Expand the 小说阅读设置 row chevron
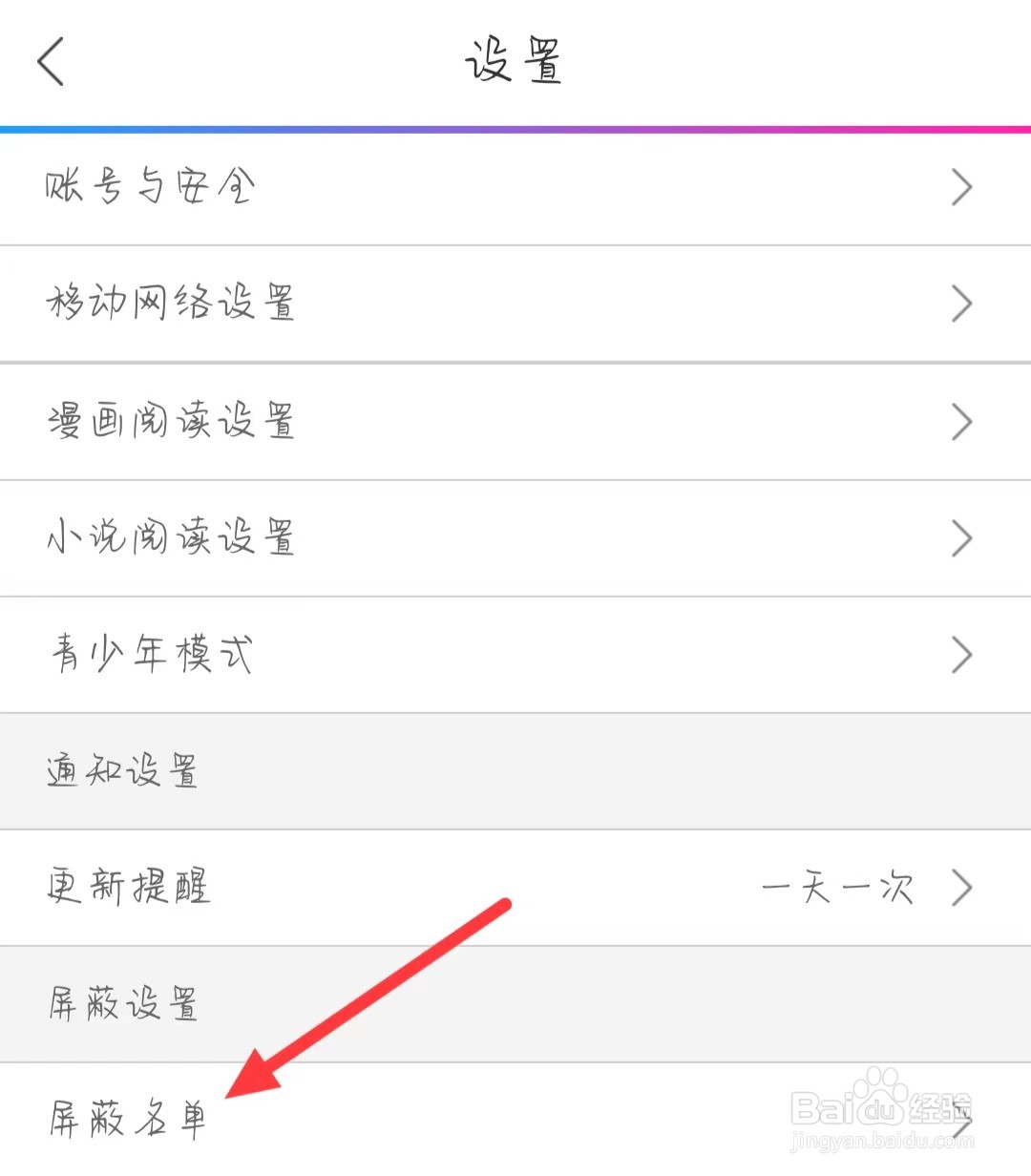1031x1176 pixels. [x=962, y=538]
